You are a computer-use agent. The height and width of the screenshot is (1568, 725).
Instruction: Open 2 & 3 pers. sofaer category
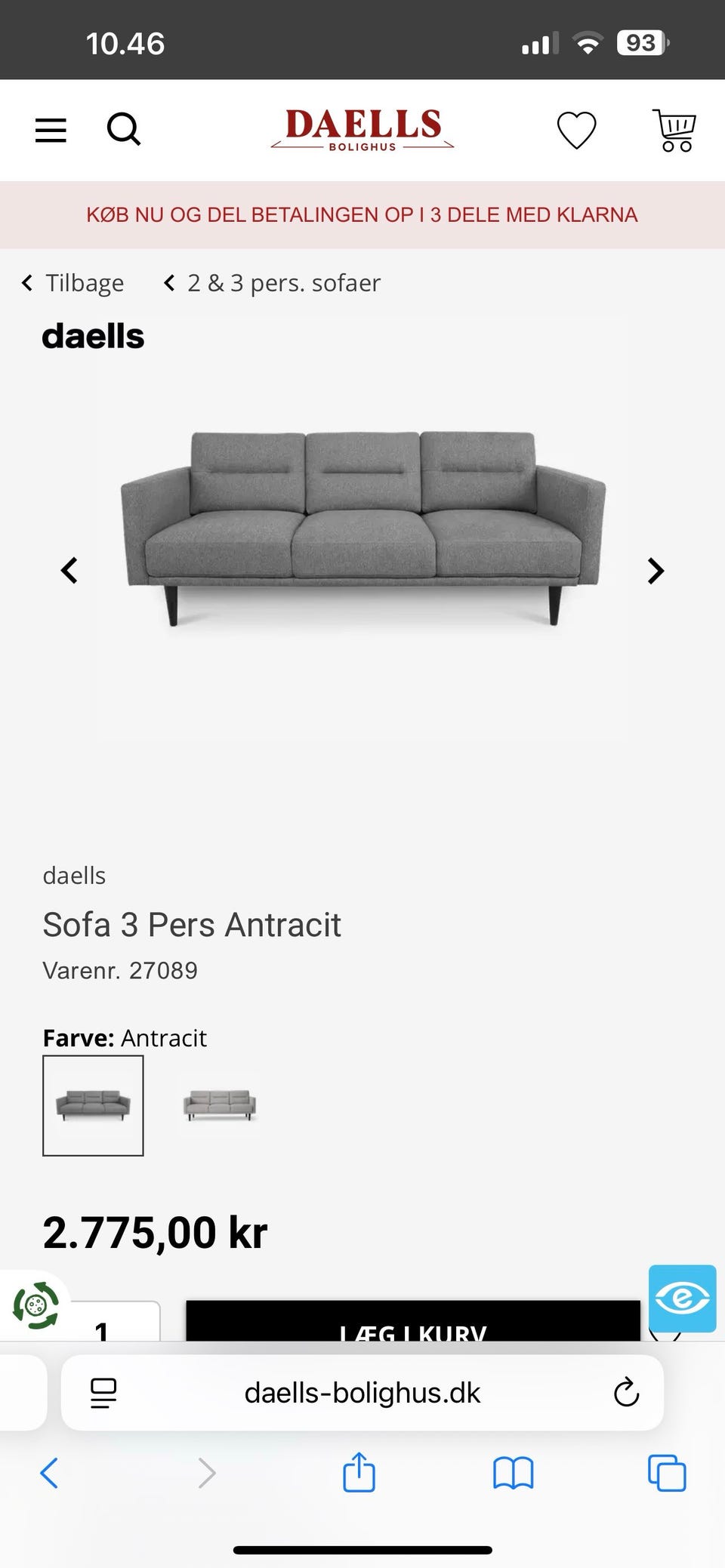click(x=272, y=283)
